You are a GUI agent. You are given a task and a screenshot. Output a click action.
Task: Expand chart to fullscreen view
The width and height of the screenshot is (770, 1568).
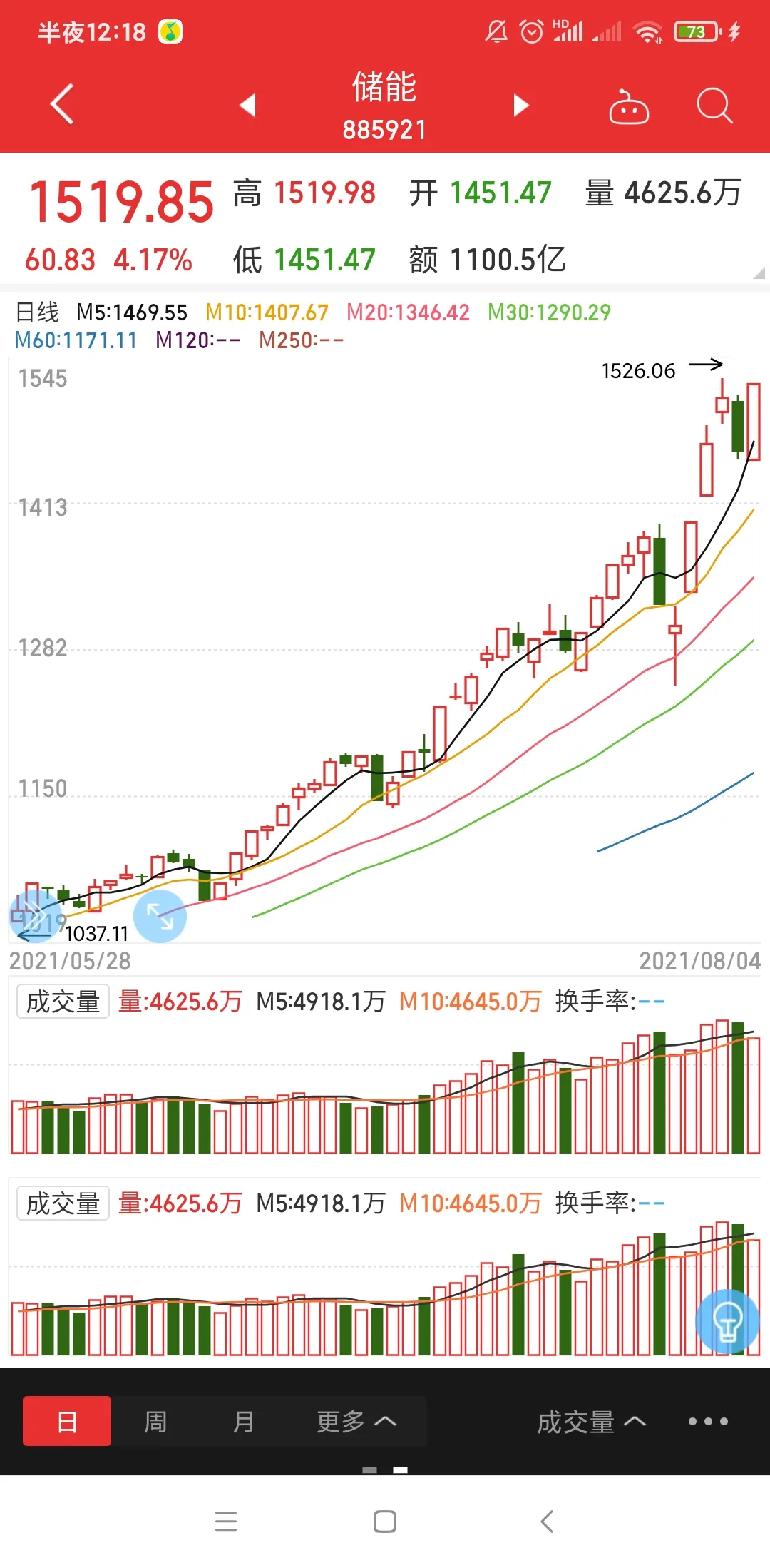click(x=160, y=916)
